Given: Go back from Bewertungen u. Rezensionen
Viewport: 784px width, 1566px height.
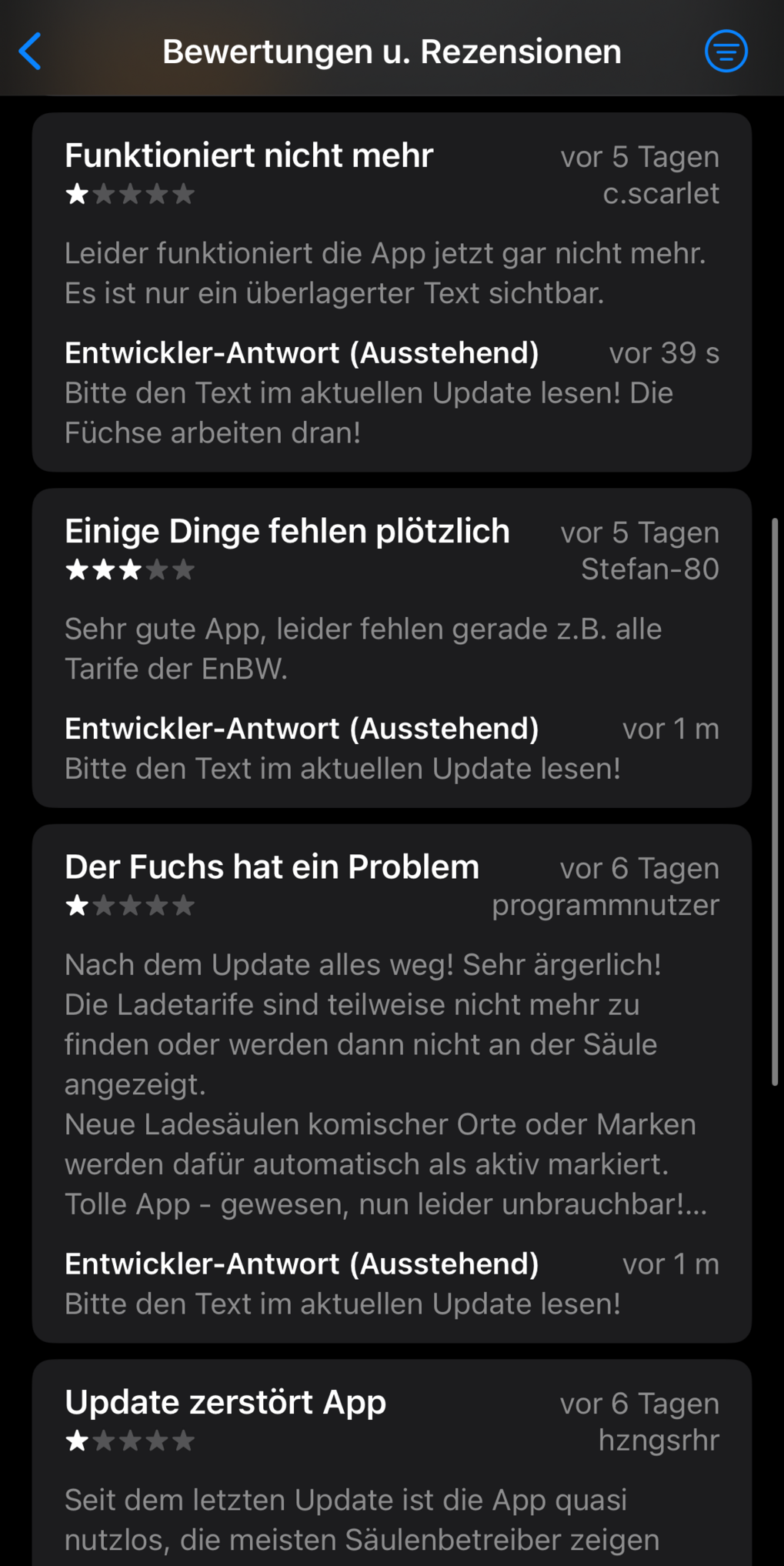Looking at the screenshot, I should 31,52.
